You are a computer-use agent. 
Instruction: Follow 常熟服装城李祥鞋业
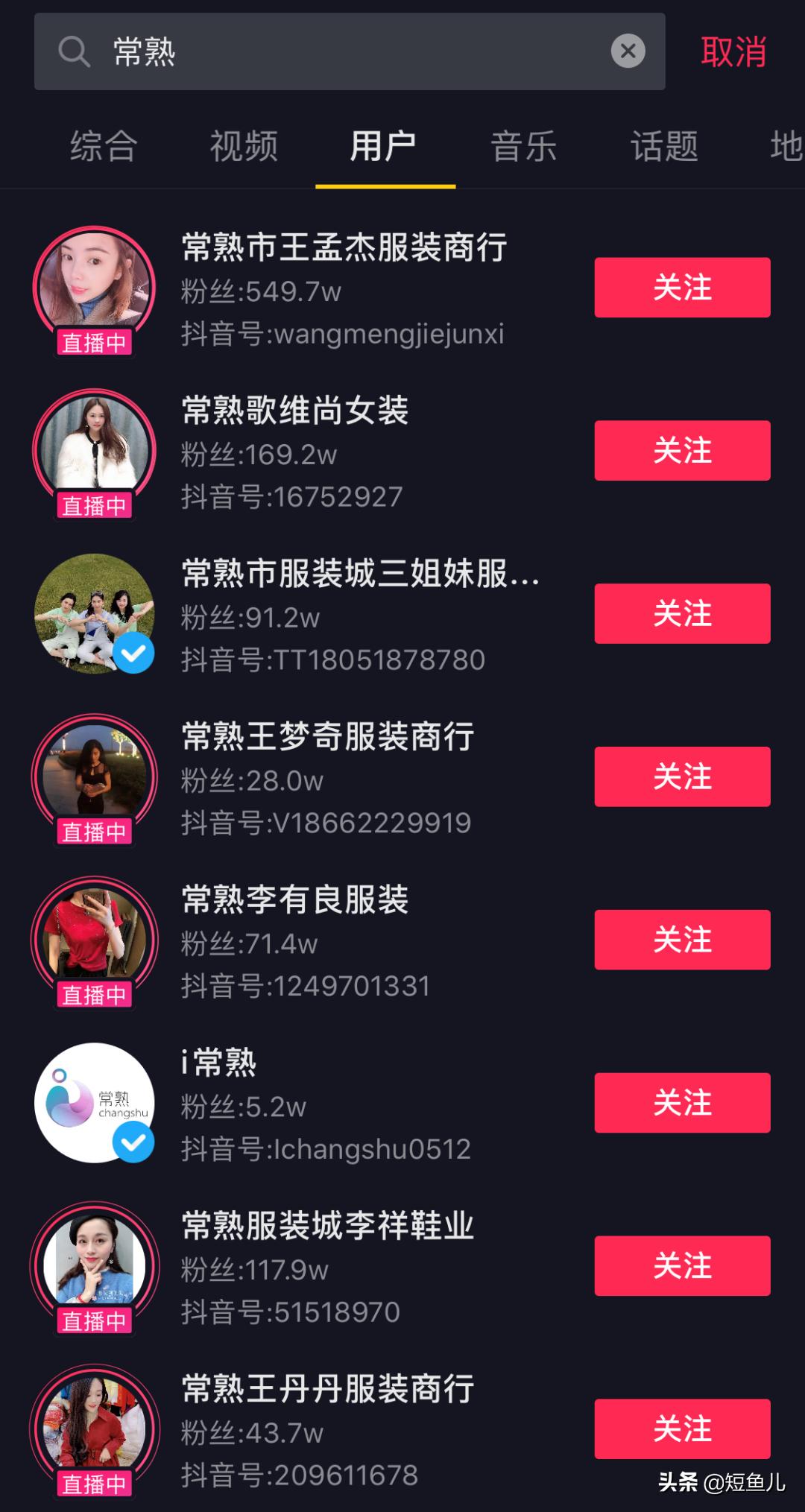pos(681,1267)
